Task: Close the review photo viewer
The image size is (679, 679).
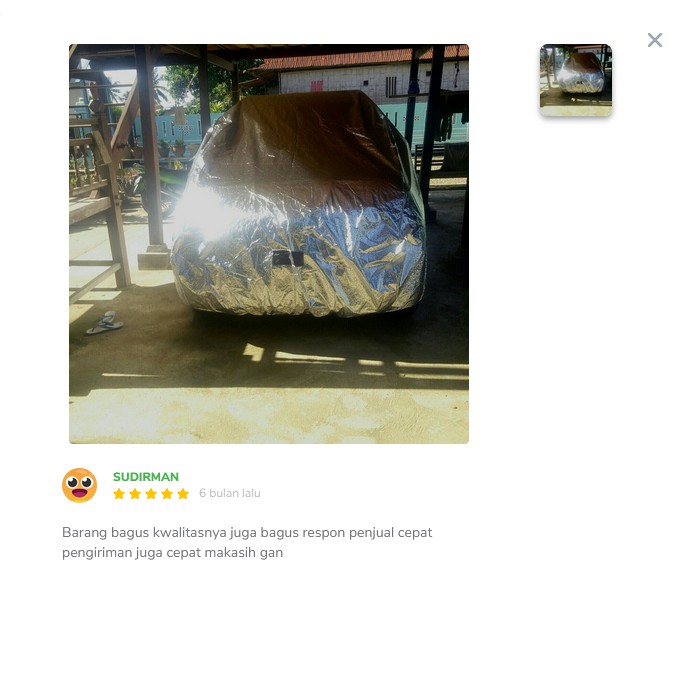Action: tap(655, 40)
